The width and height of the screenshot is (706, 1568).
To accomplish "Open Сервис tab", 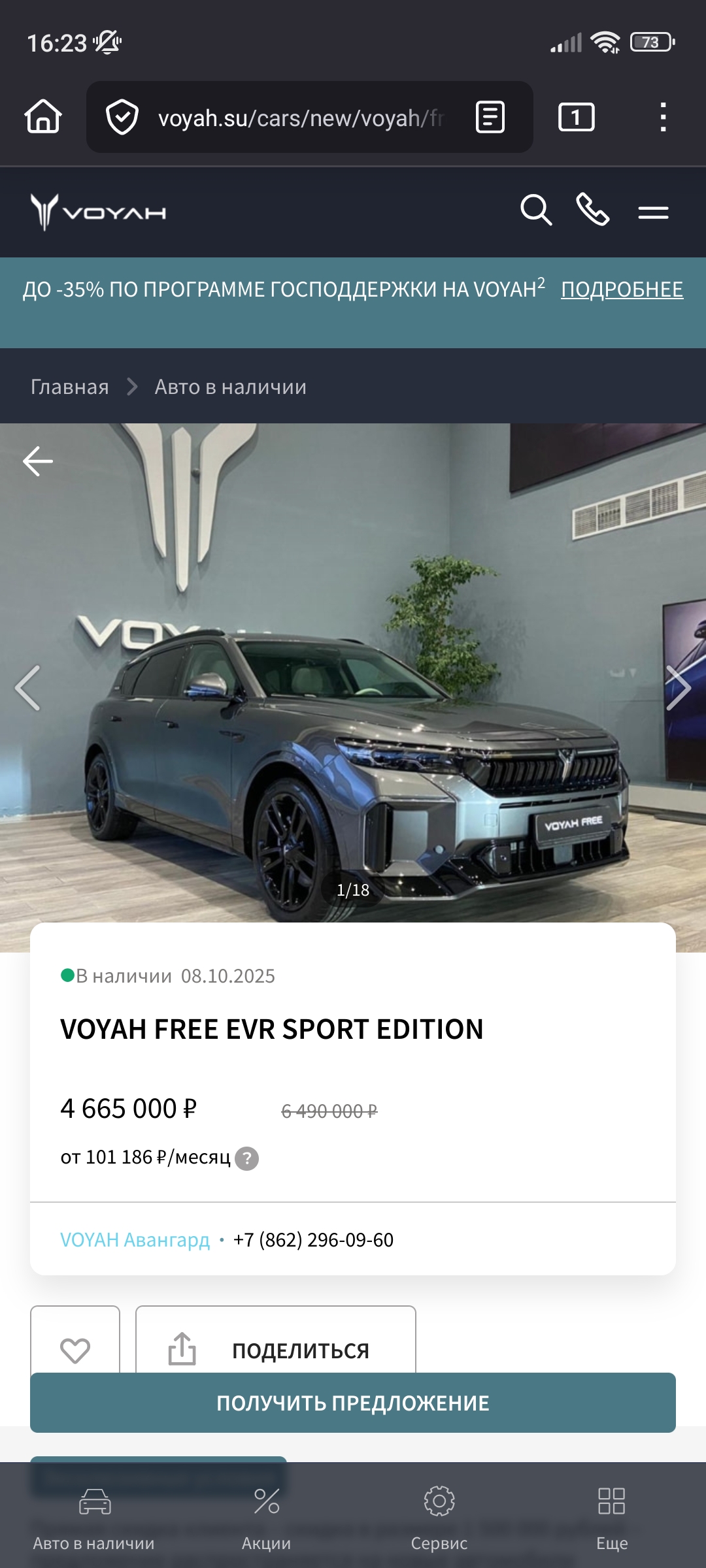I will pos(439,1519).
